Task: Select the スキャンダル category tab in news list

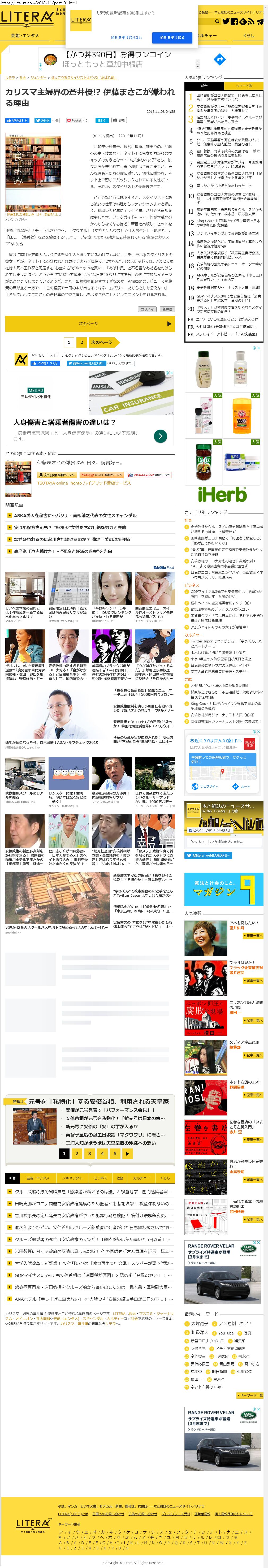Action: tap(72, 1178)
